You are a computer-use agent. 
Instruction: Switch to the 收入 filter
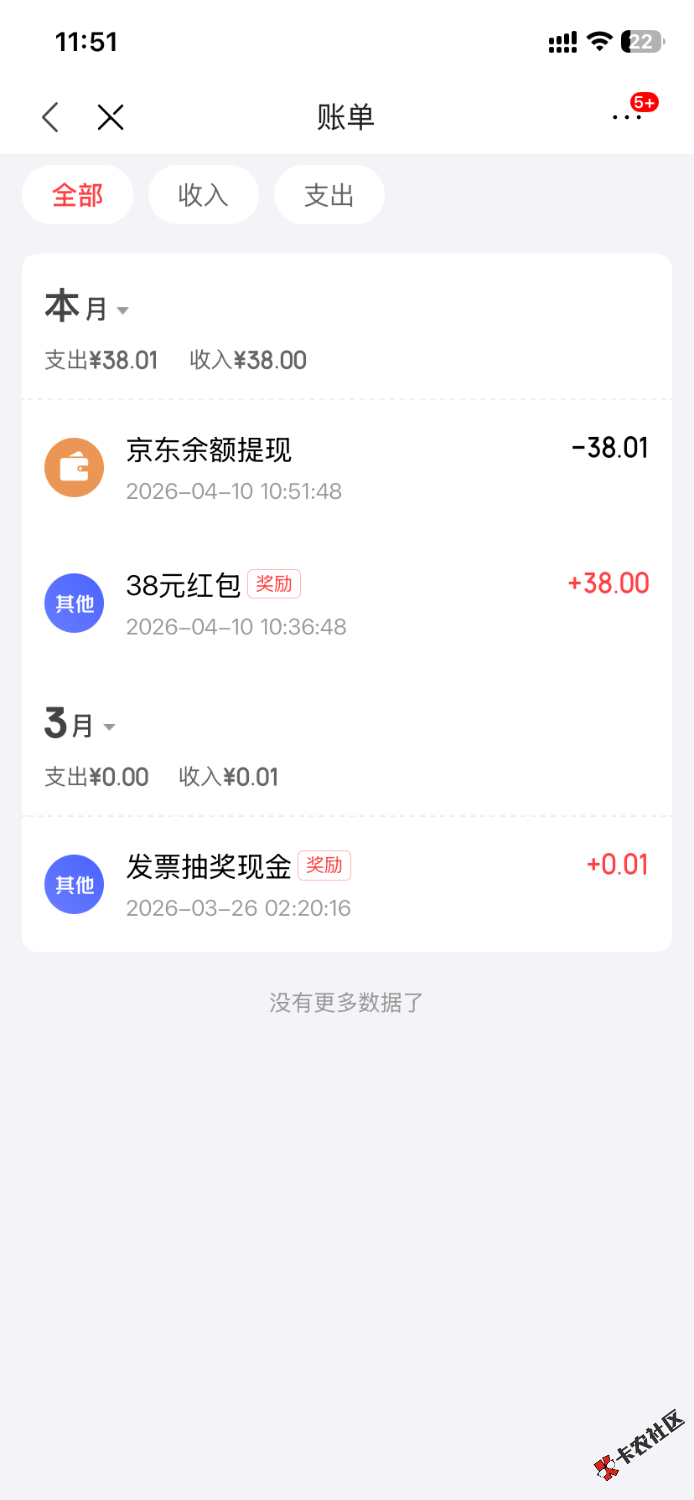coord(203,195)
